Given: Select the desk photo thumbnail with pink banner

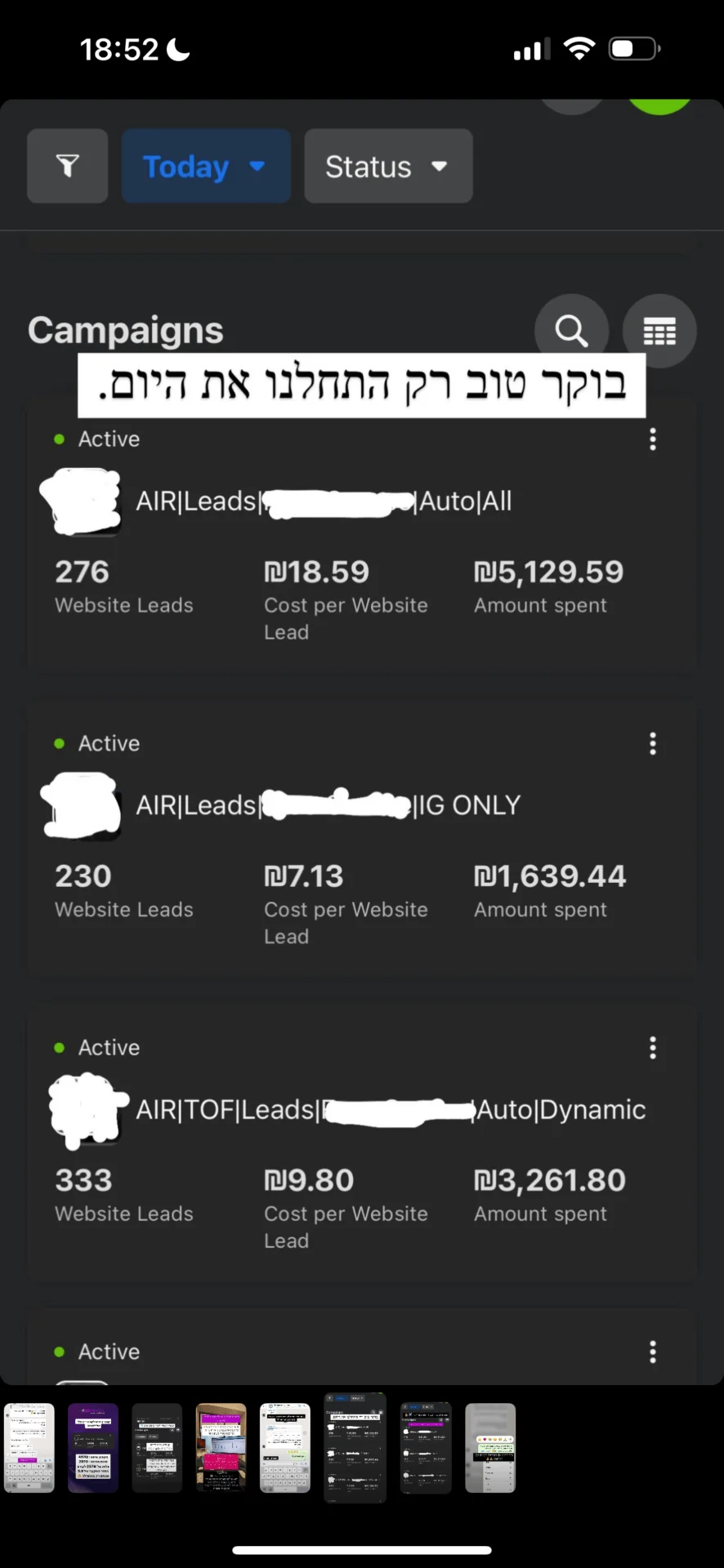Looking at the screenshot, I should 221,1448.
